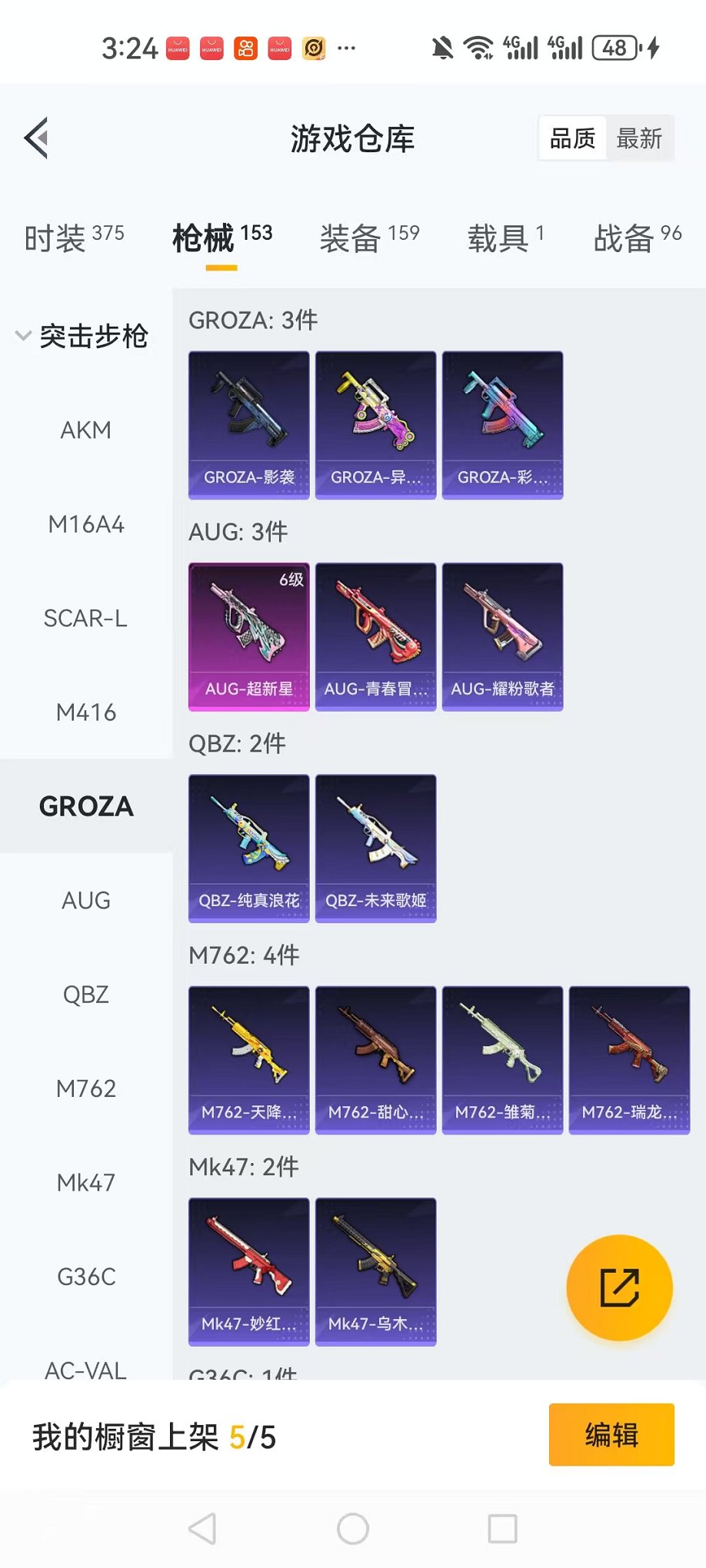The image size is (706, 1568).
Task: Switch to the 时装 tab
Action: [74, 237]
